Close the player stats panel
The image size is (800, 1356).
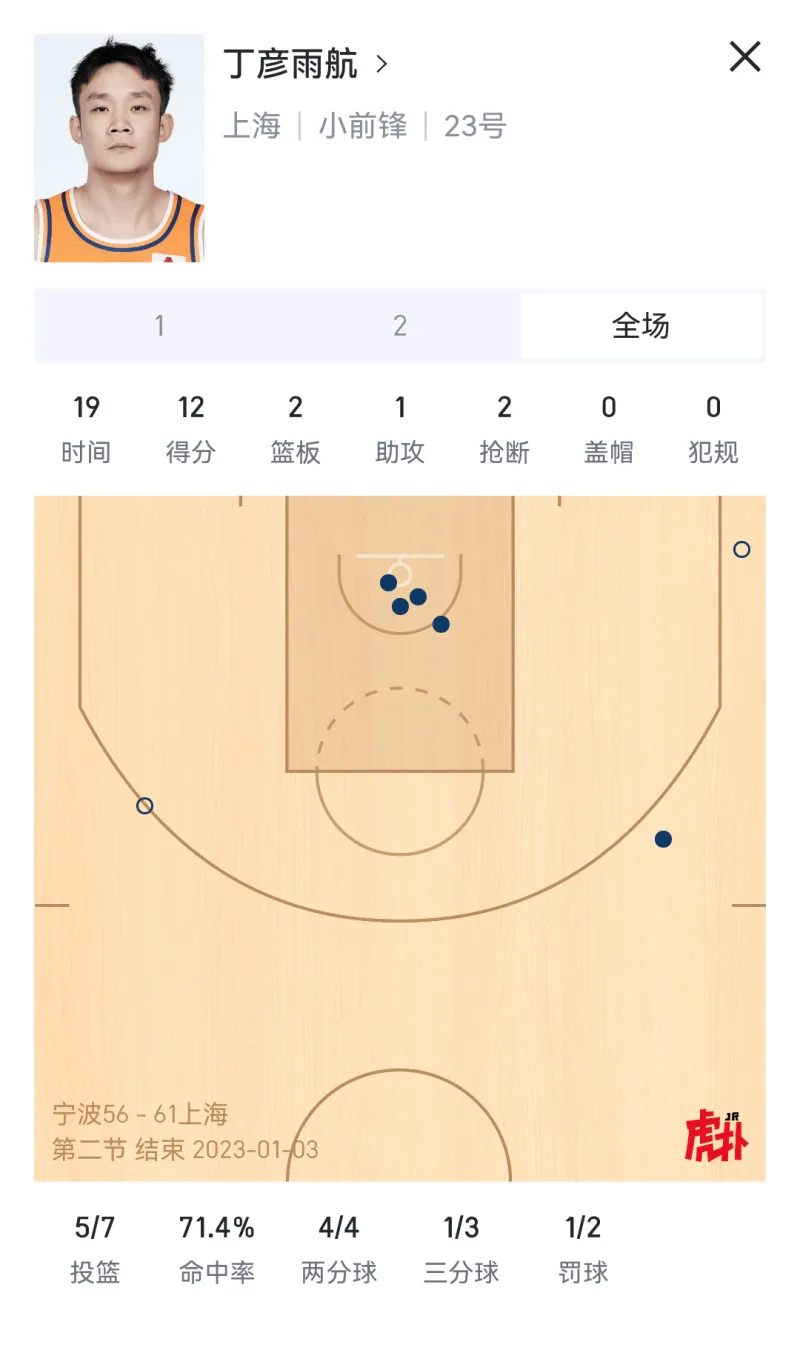[x=745, y=57]
